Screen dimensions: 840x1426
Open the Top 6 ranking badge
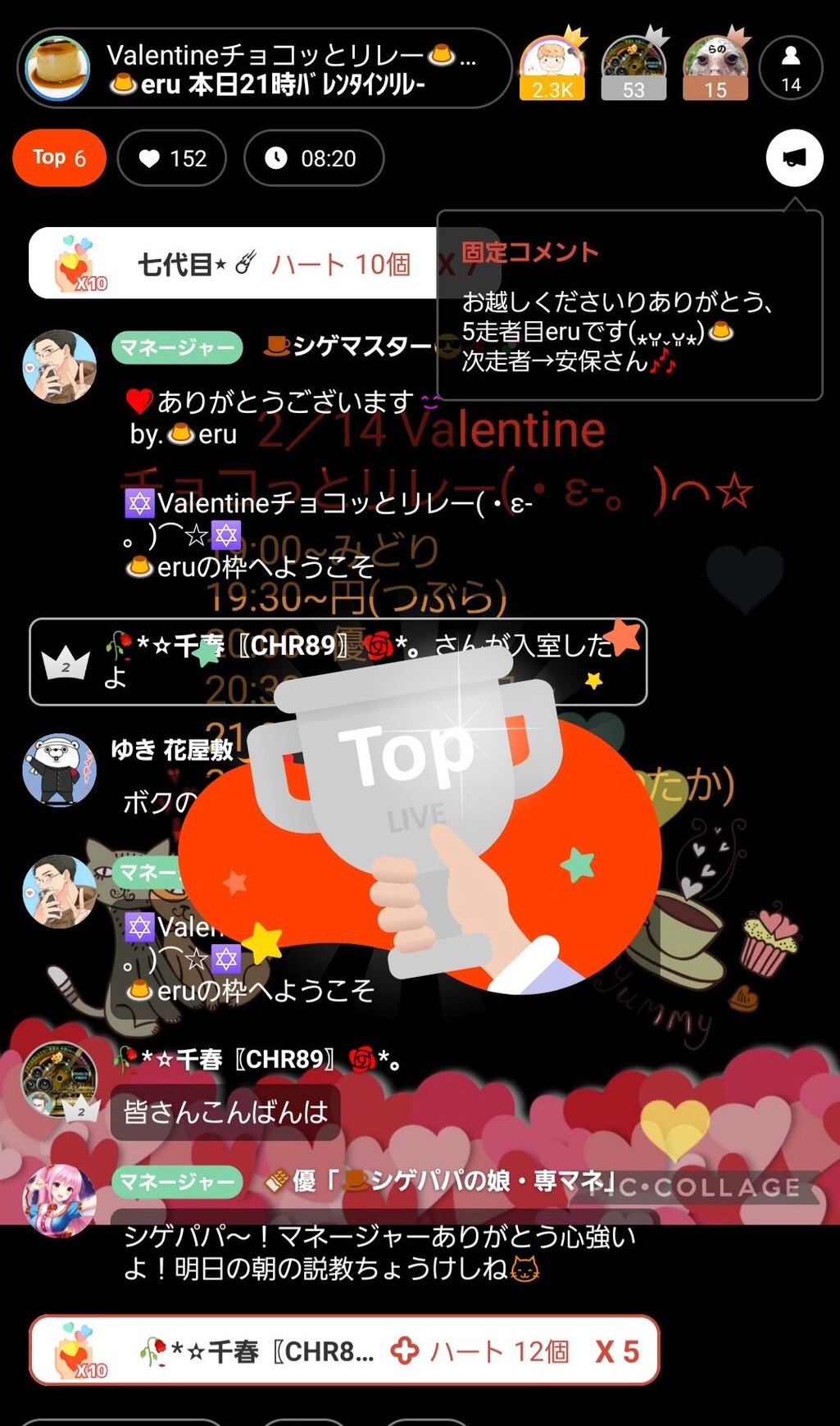(x=59, y=158)
